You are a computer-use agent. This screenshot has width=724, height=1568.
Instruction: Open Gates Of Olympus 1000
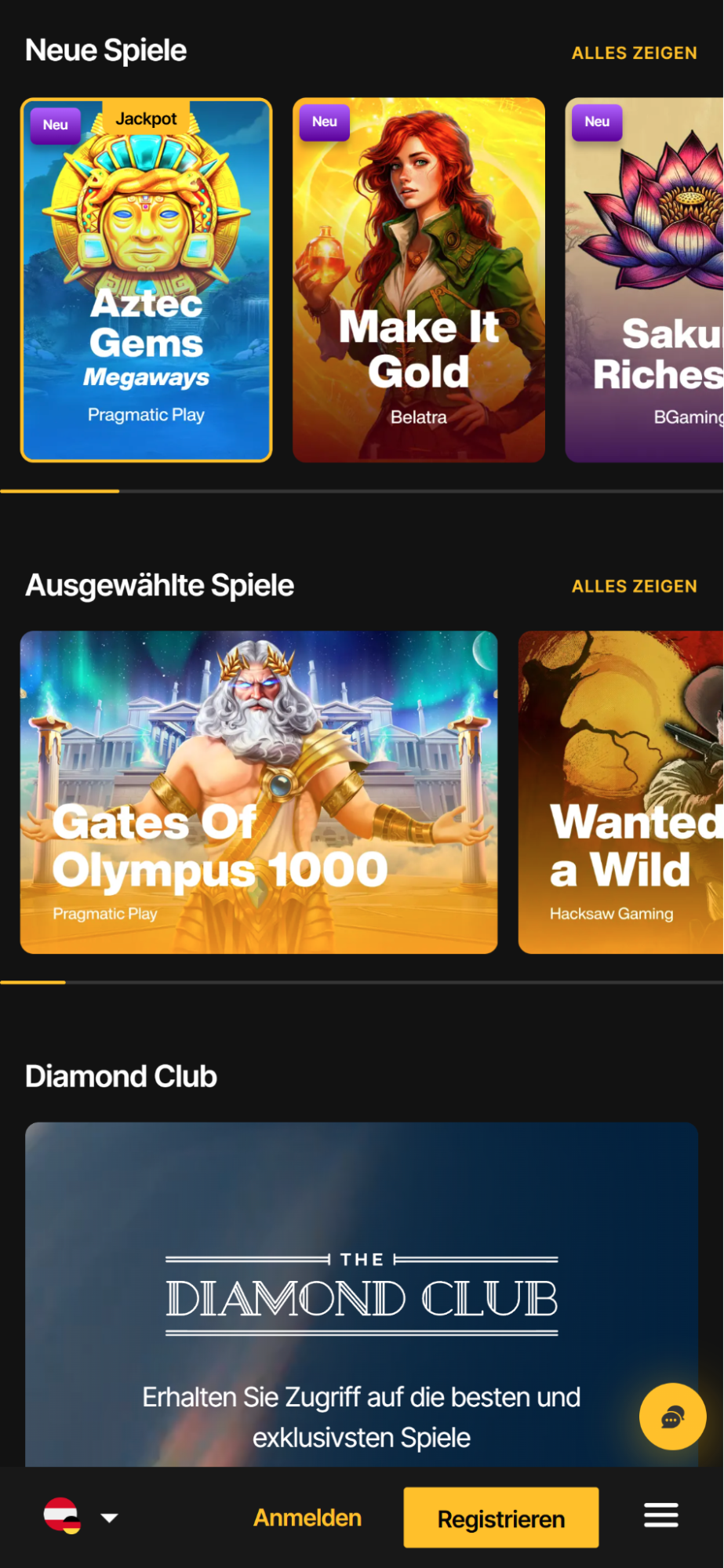pyautogui.click(x=259, y=792)
